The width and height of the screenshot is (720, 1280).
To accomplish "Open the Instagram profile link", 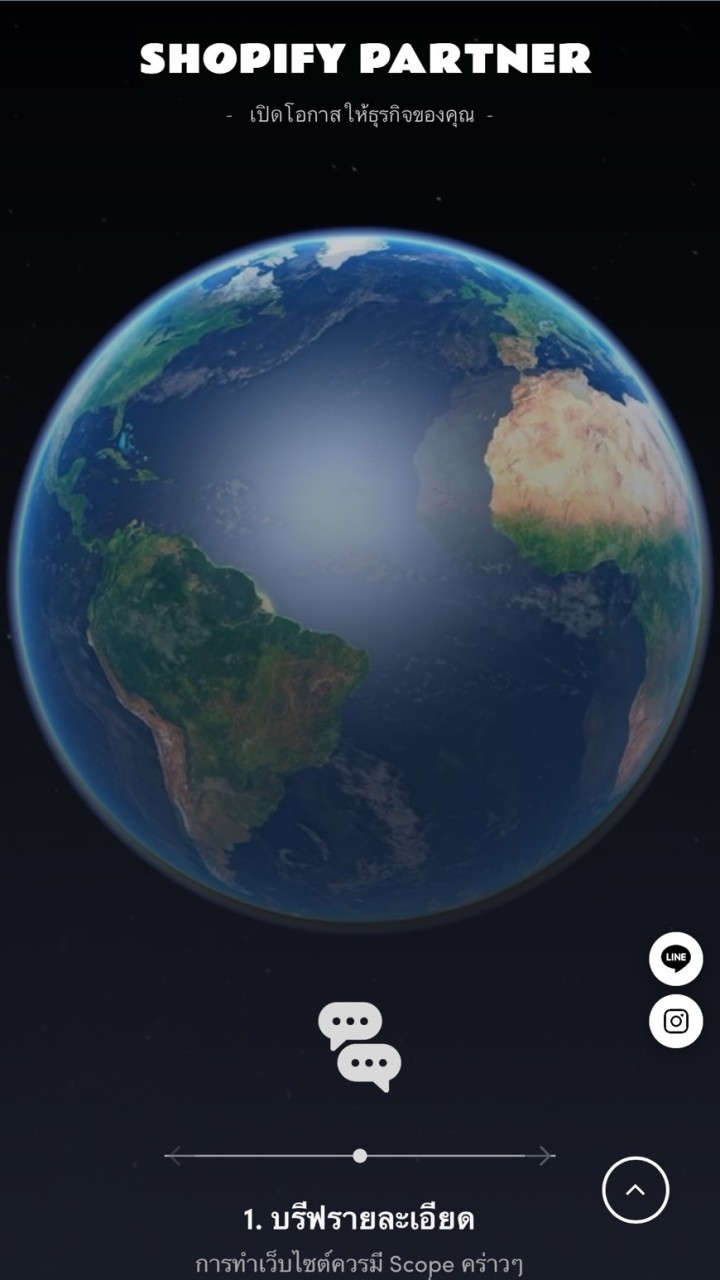I will click(676, 1021).
